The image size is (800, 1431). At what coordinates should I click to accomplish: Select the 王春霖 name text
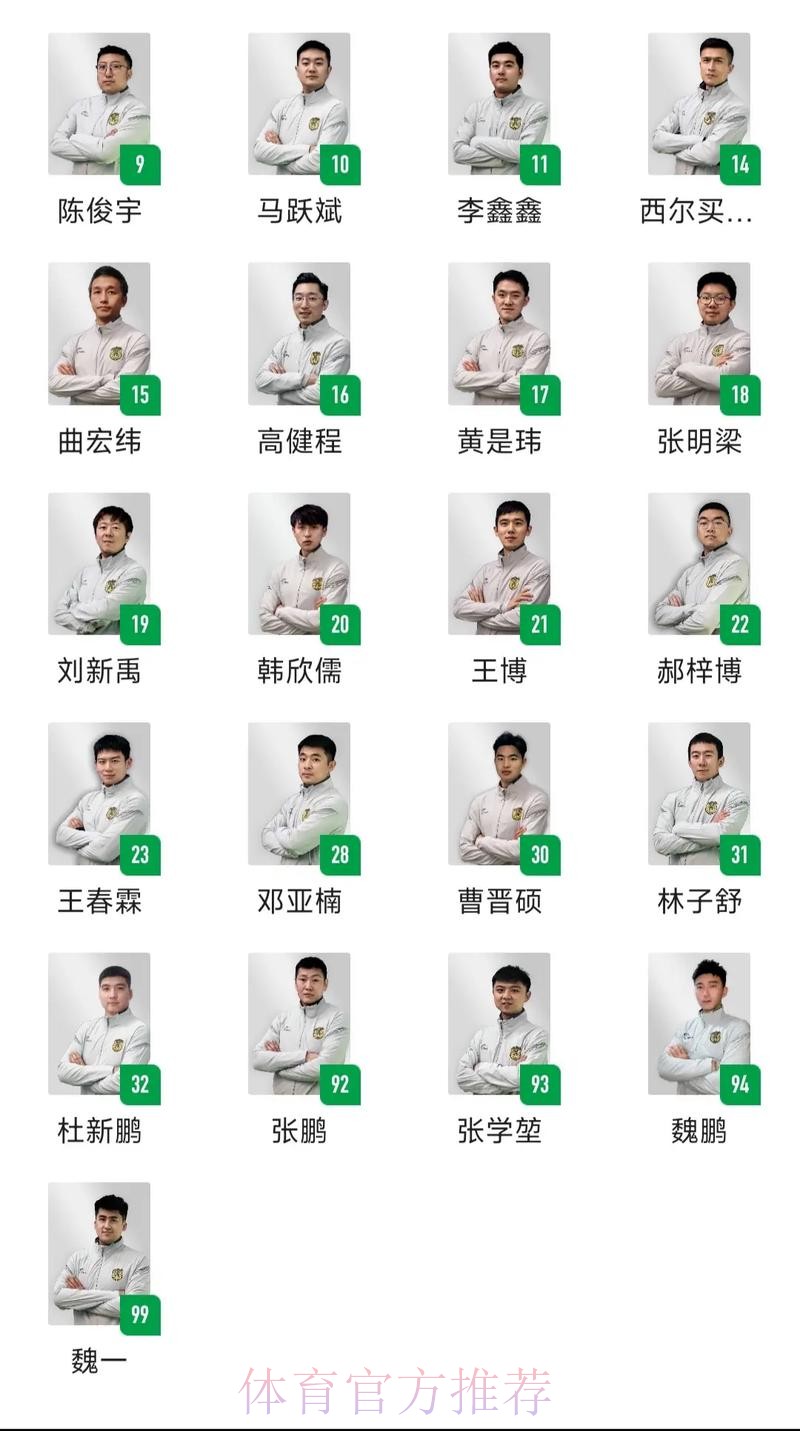[x=98, y=900]
